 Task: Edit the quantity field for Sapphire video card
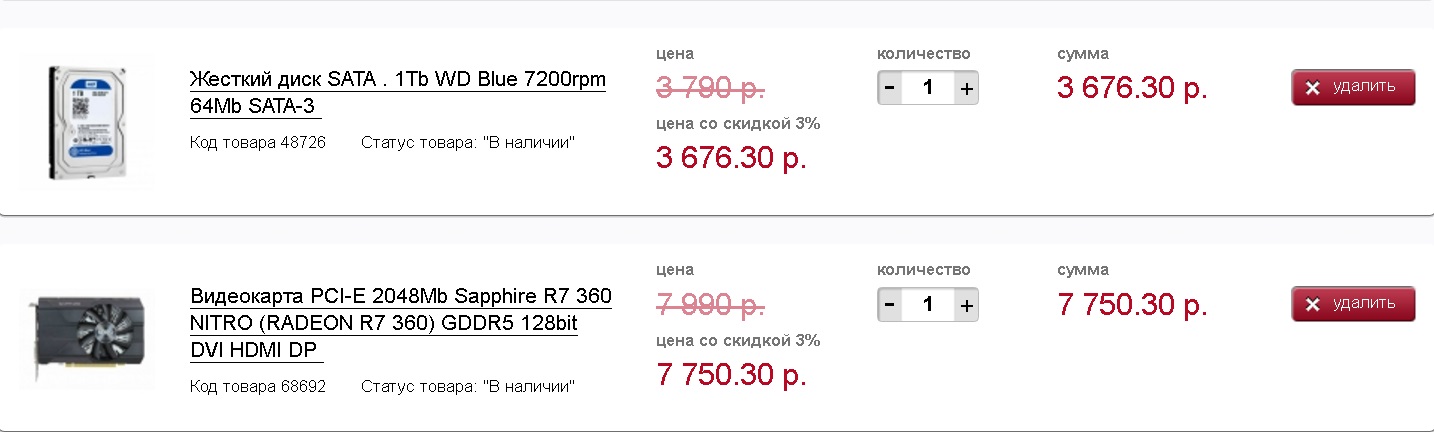coord(928,305)
